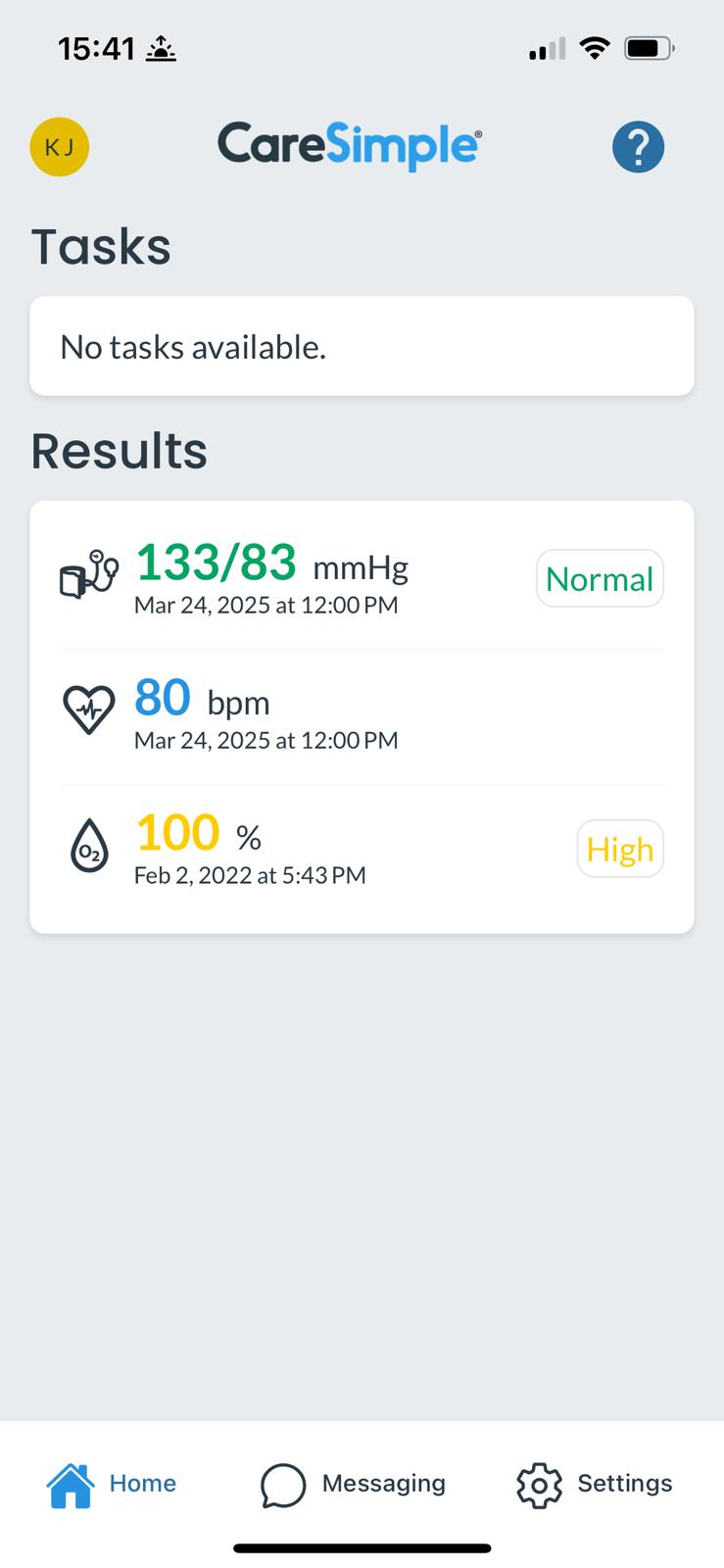Open the KJ profile avatar

[60, 147]
